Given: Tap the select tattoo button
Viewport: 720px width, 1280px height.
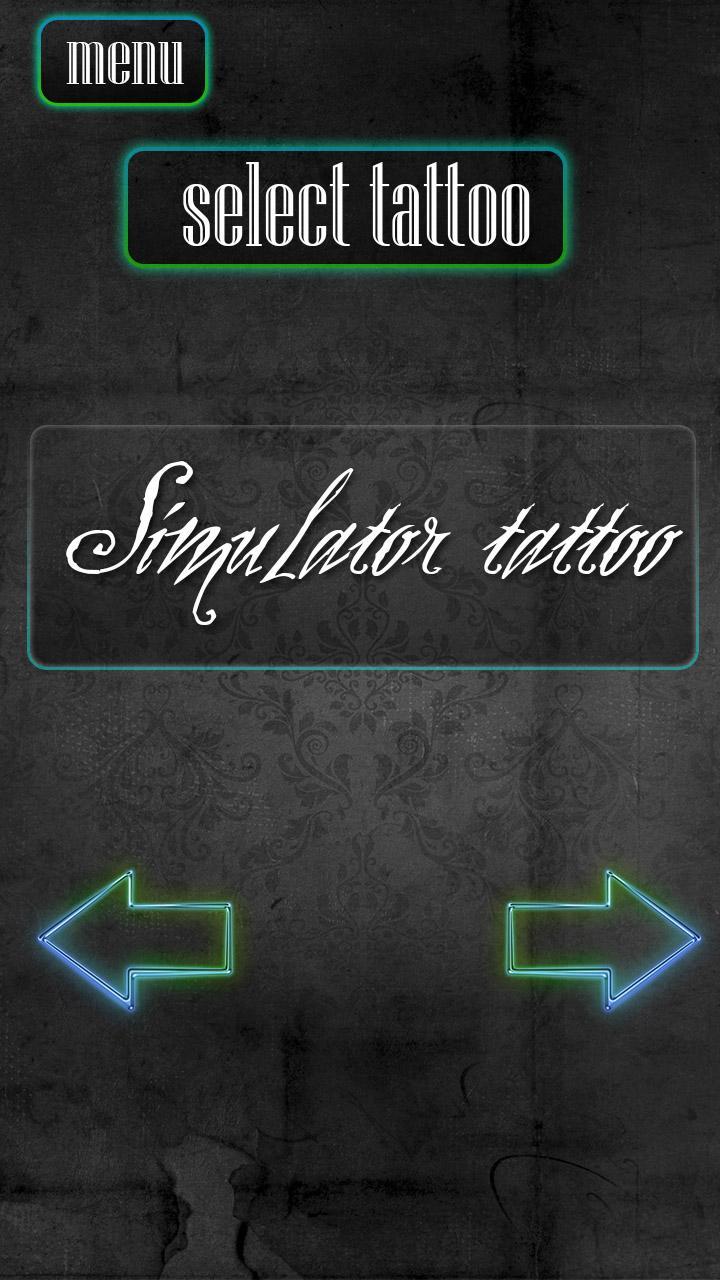Looking at the screenshot, I should (346, 208).
